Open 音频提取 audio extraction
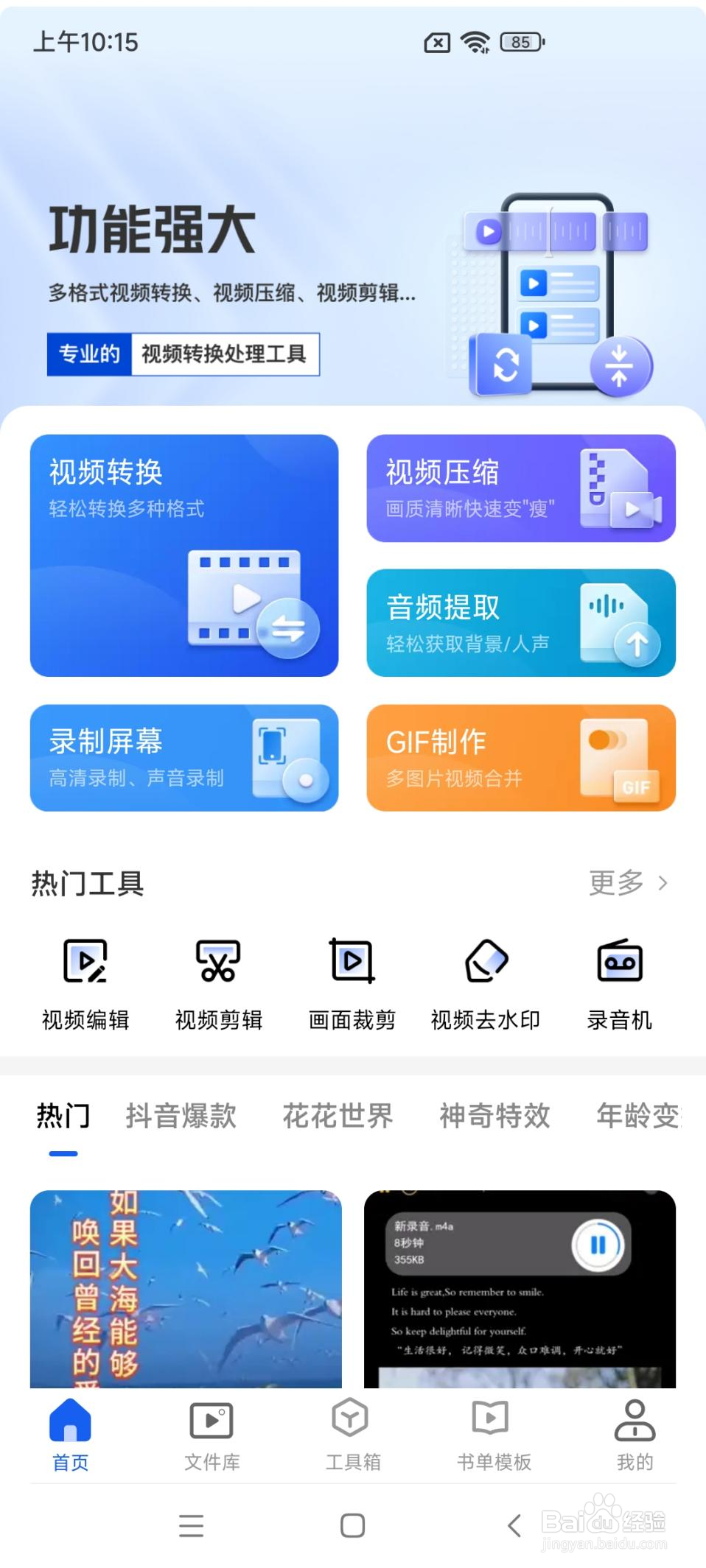This screenshot has width=706, height=1568. pos(520,622)
